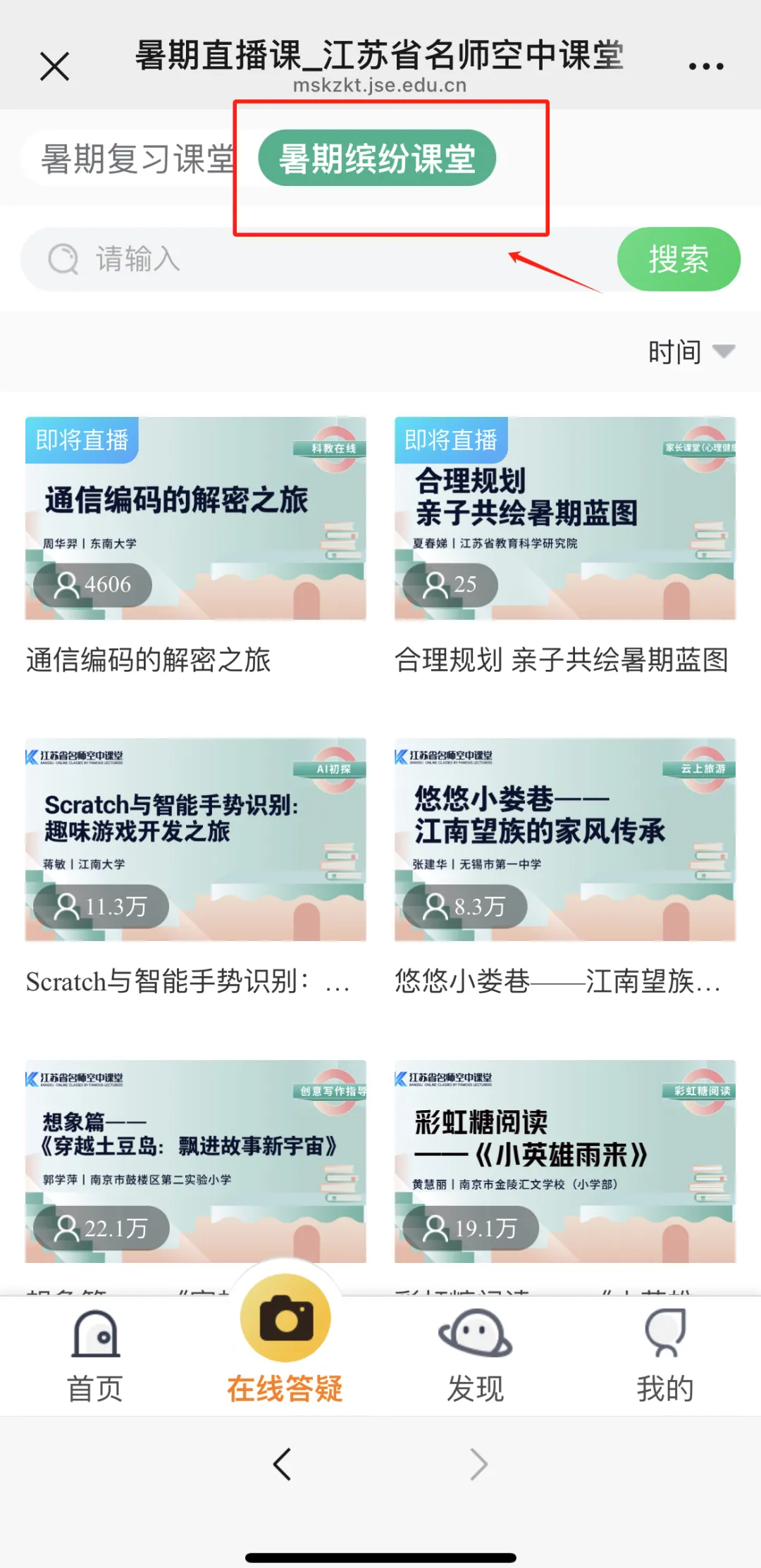
Task: Go back with browser back arrow
Action: coord(283,1464)
